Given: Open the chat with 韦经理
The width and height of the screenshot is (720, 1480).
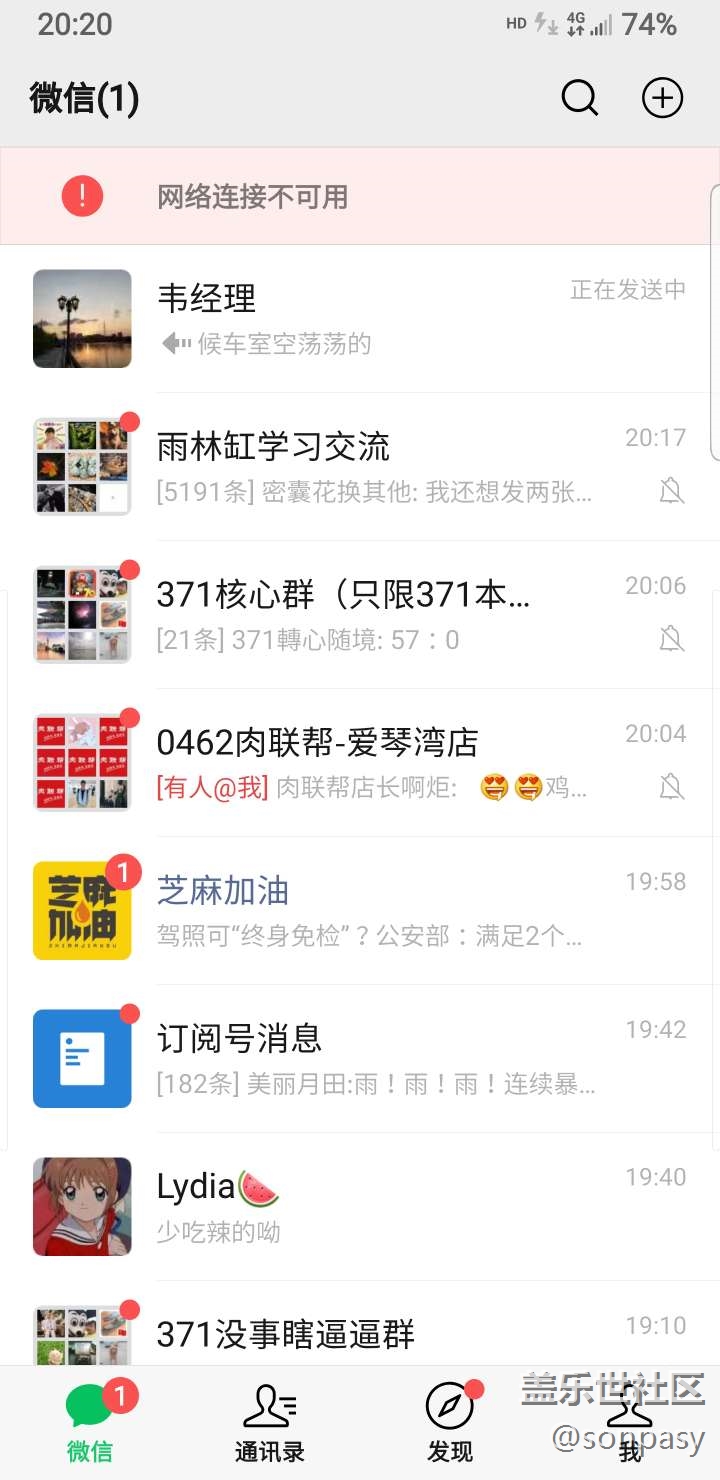Looking at the screenshot, I should coord(360,318).
